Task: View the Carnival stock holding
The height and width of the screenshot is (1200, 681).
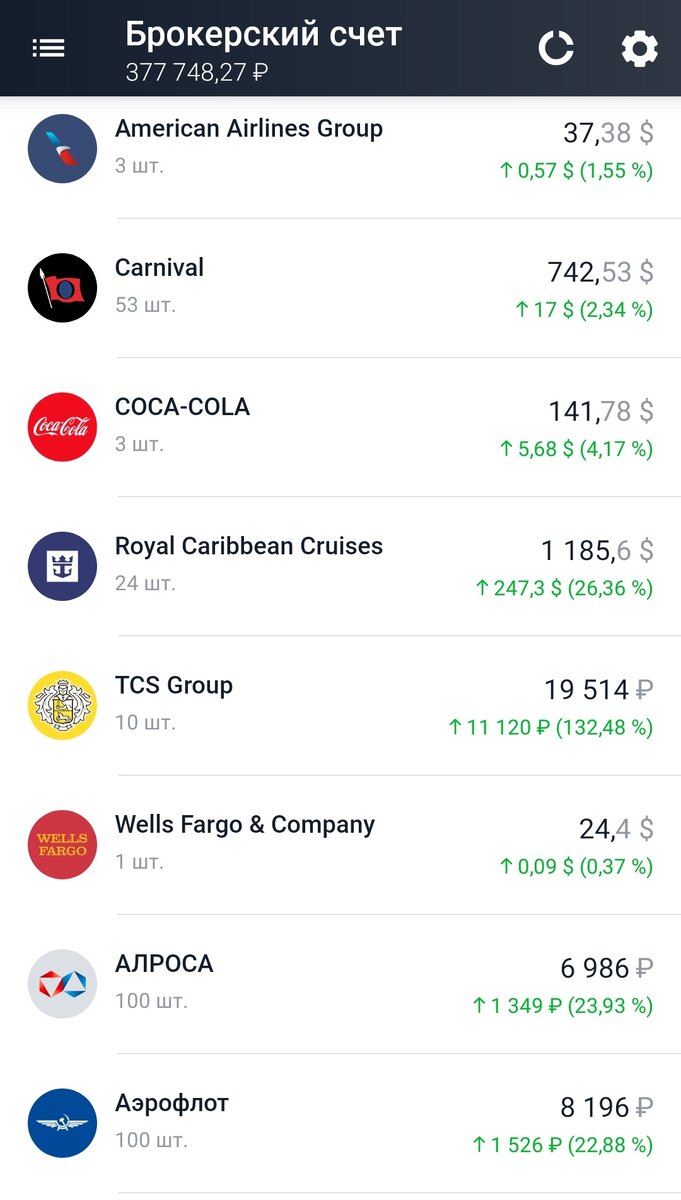Action: tap(340, 288)
